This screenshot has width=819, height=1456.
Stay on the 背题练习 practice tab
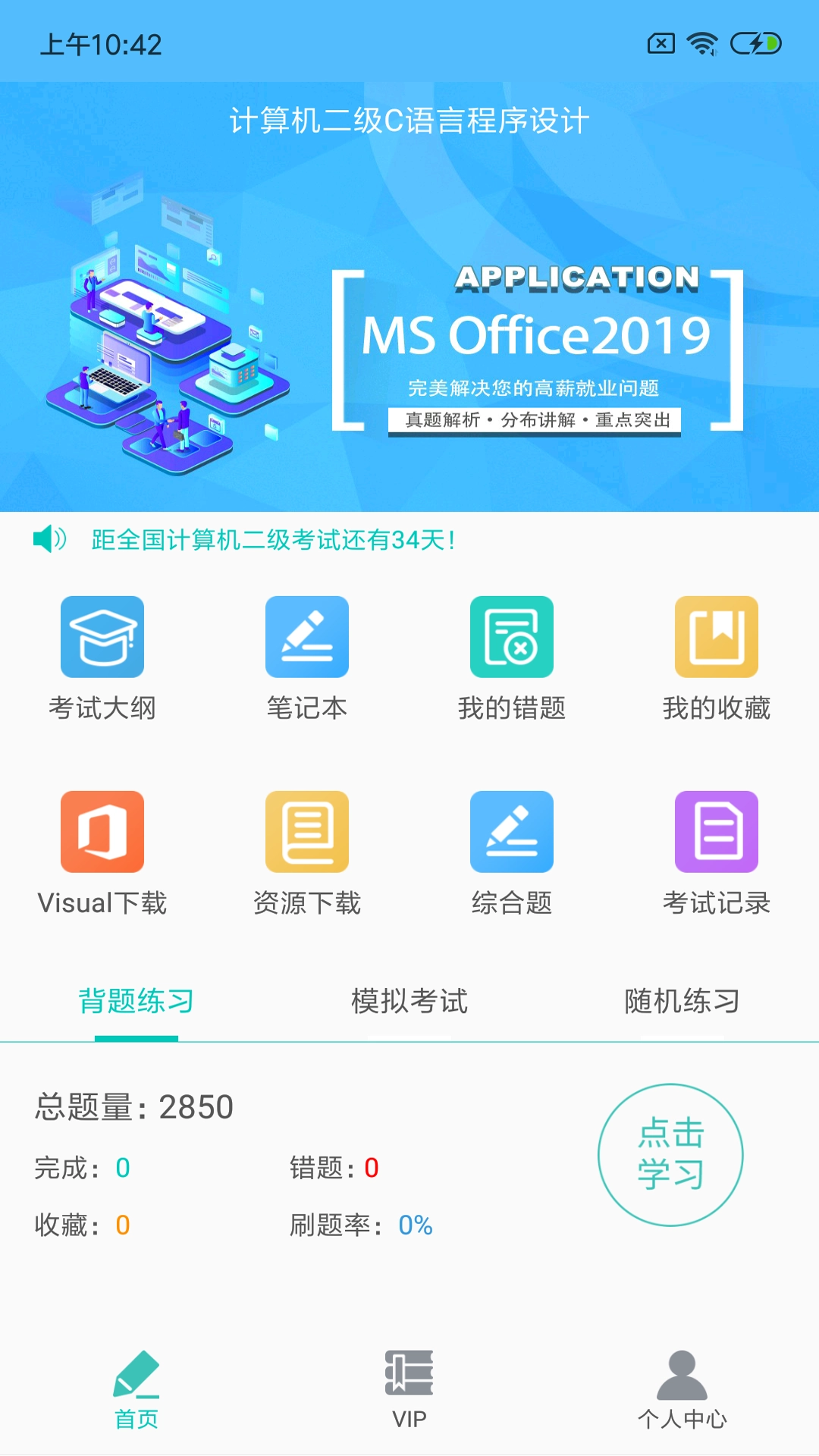pos(136,1001)
